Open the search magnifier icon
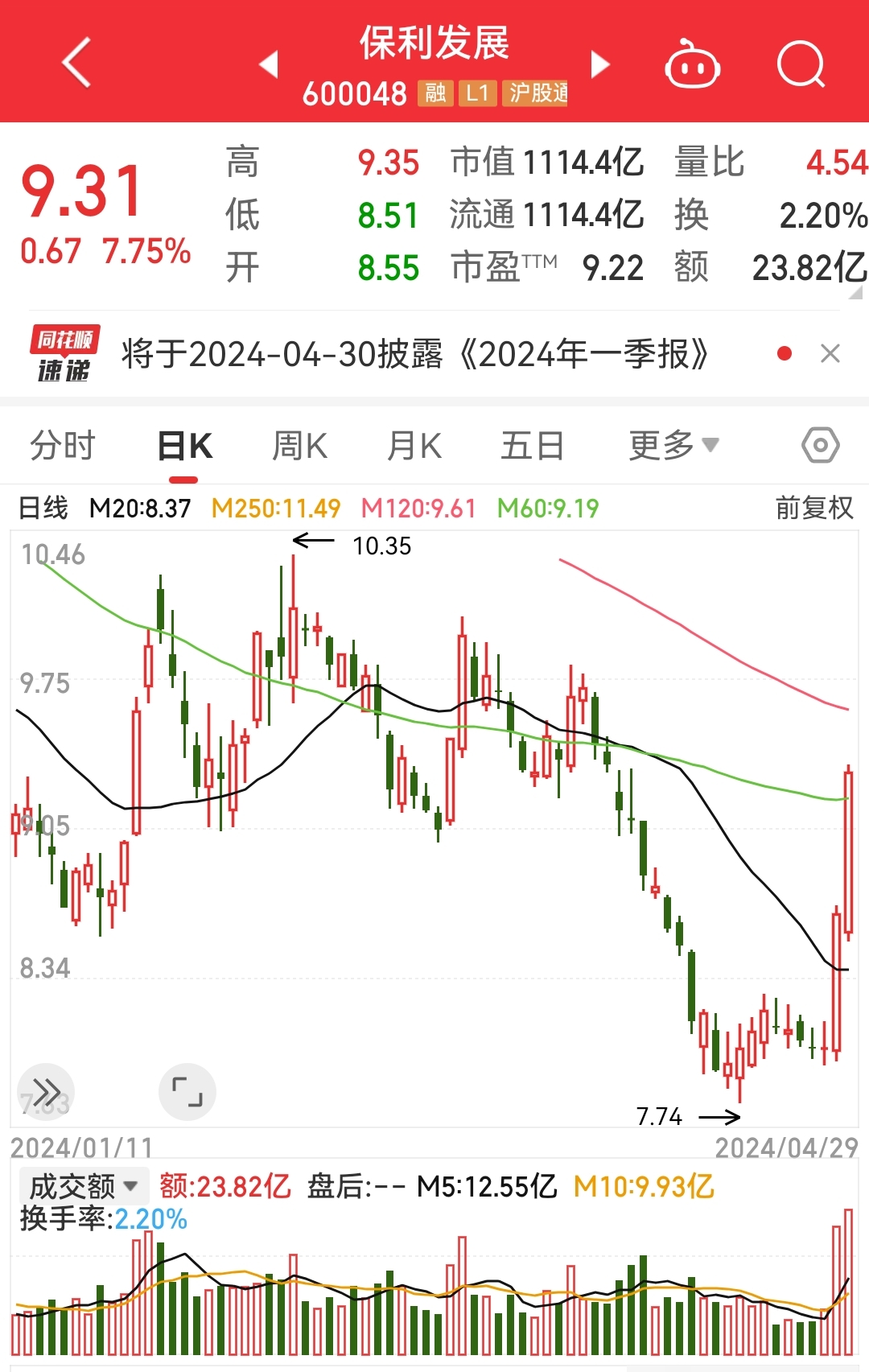This screenshot has width=869, height=1372. [x=801, y=64]
